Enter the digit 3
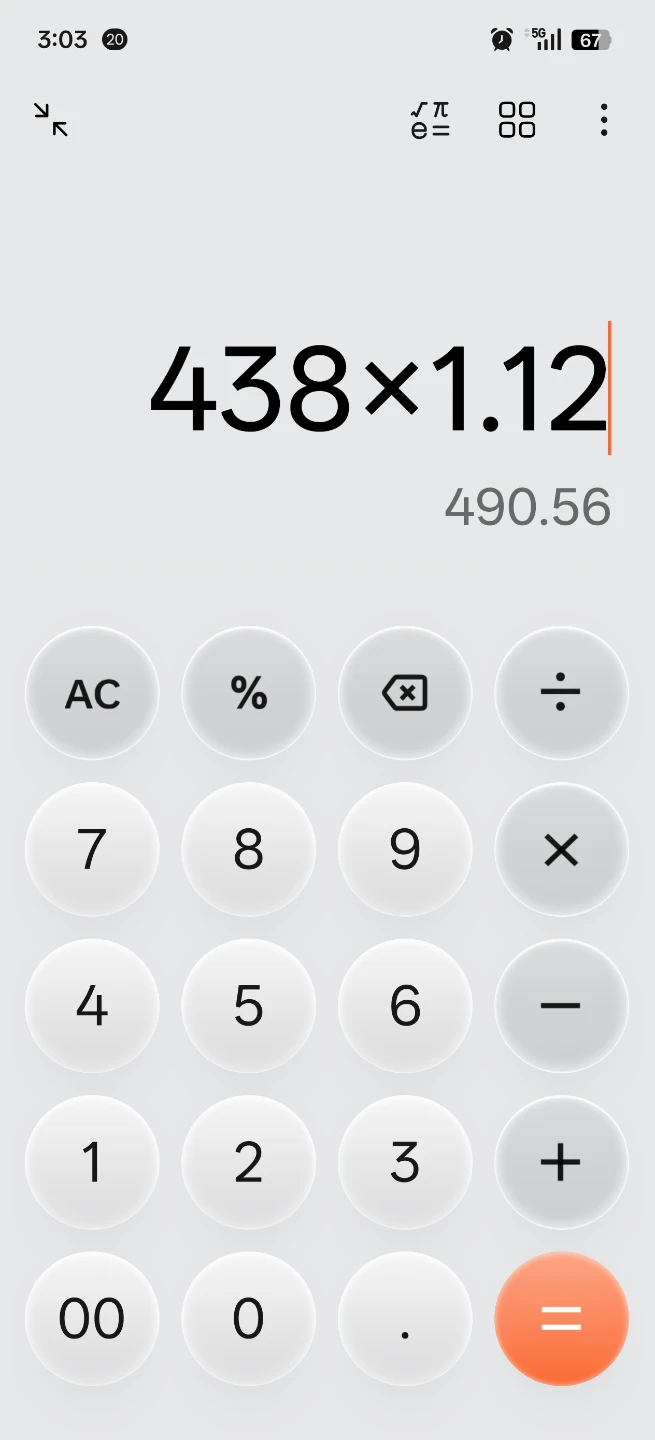Viewport: 655px width, 1440px height. coord(405,1162)
